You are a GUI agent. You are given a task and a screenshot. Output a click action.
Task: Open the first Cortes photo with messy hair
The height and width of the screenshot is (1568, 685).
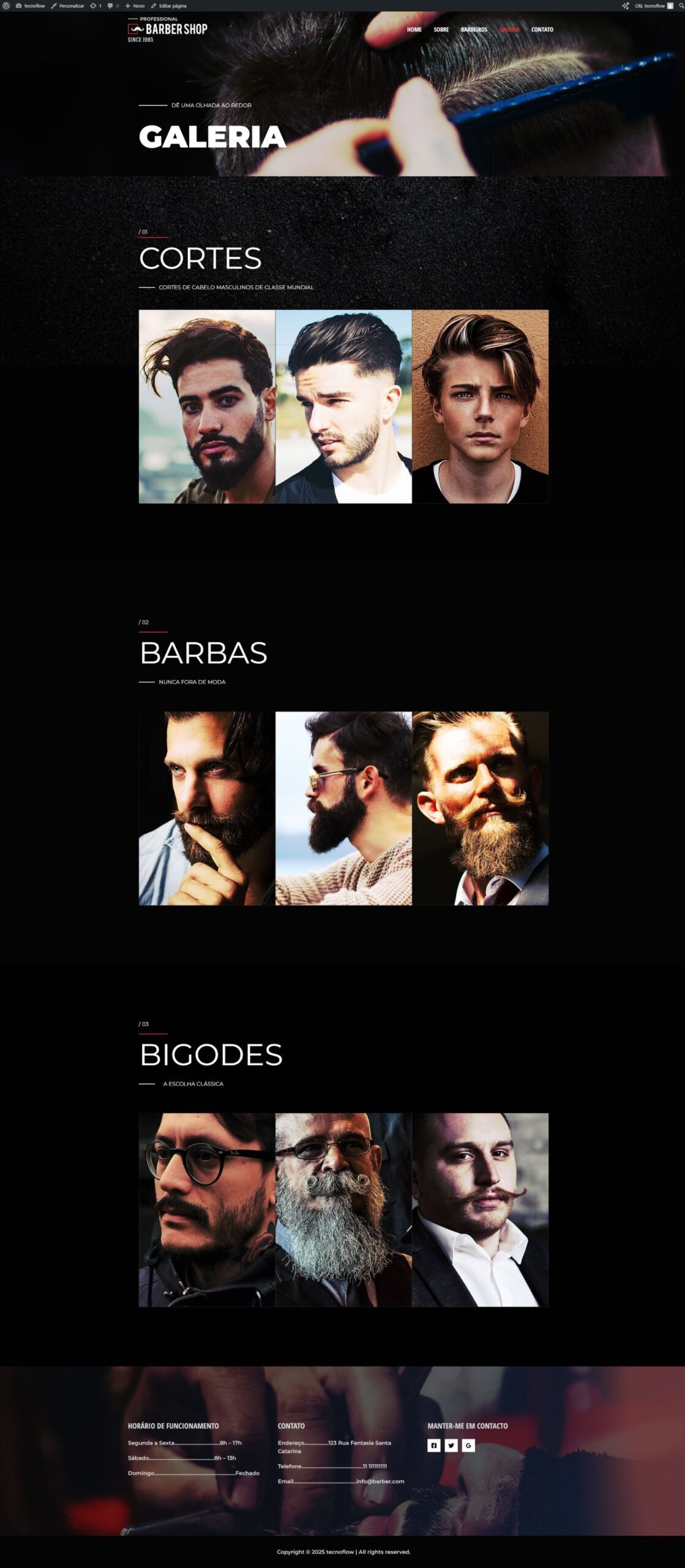207,407
